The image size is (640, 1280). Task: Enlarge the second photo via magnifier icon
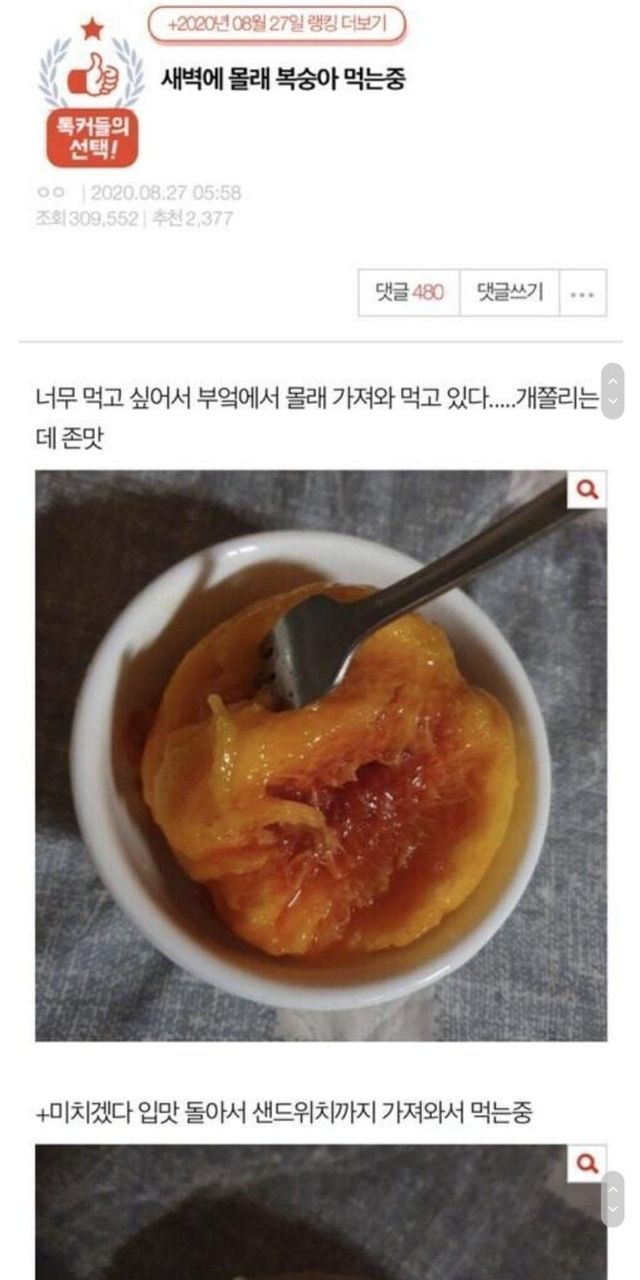click(x=588, y=1163)
